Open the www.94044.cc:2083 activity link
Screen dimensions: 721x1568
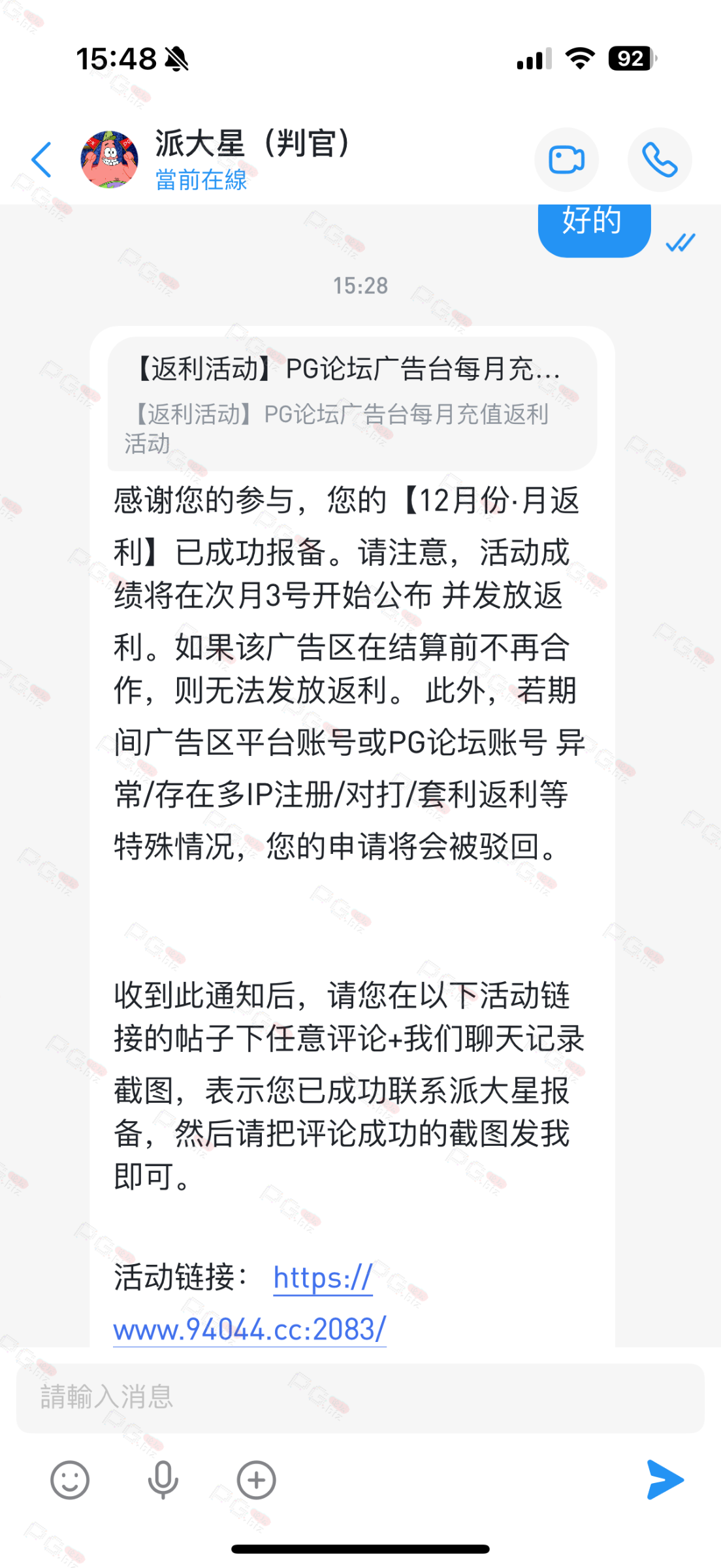click(250, 1328)
